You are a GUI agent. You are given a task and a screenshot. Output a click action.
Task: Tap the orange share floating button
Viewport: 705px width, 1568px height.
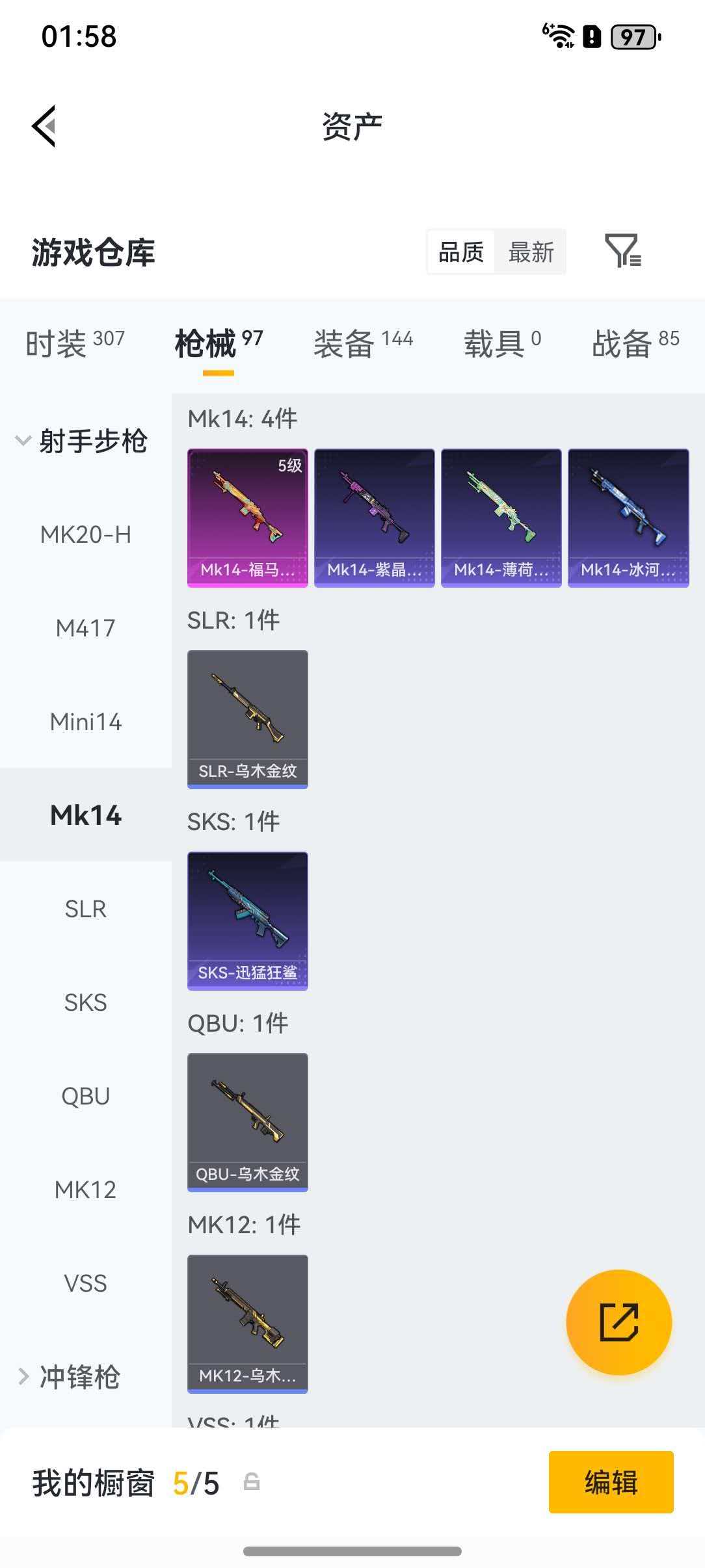tap(619, 1322)
